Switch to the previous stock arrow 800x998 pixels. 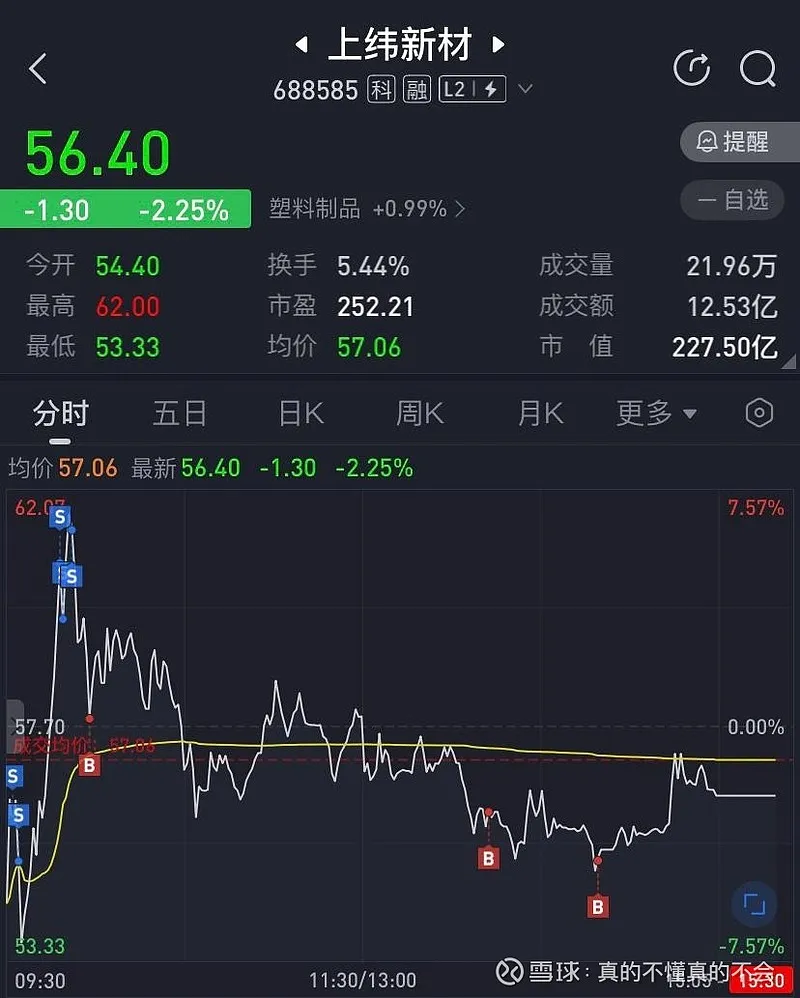pos(300,45)
